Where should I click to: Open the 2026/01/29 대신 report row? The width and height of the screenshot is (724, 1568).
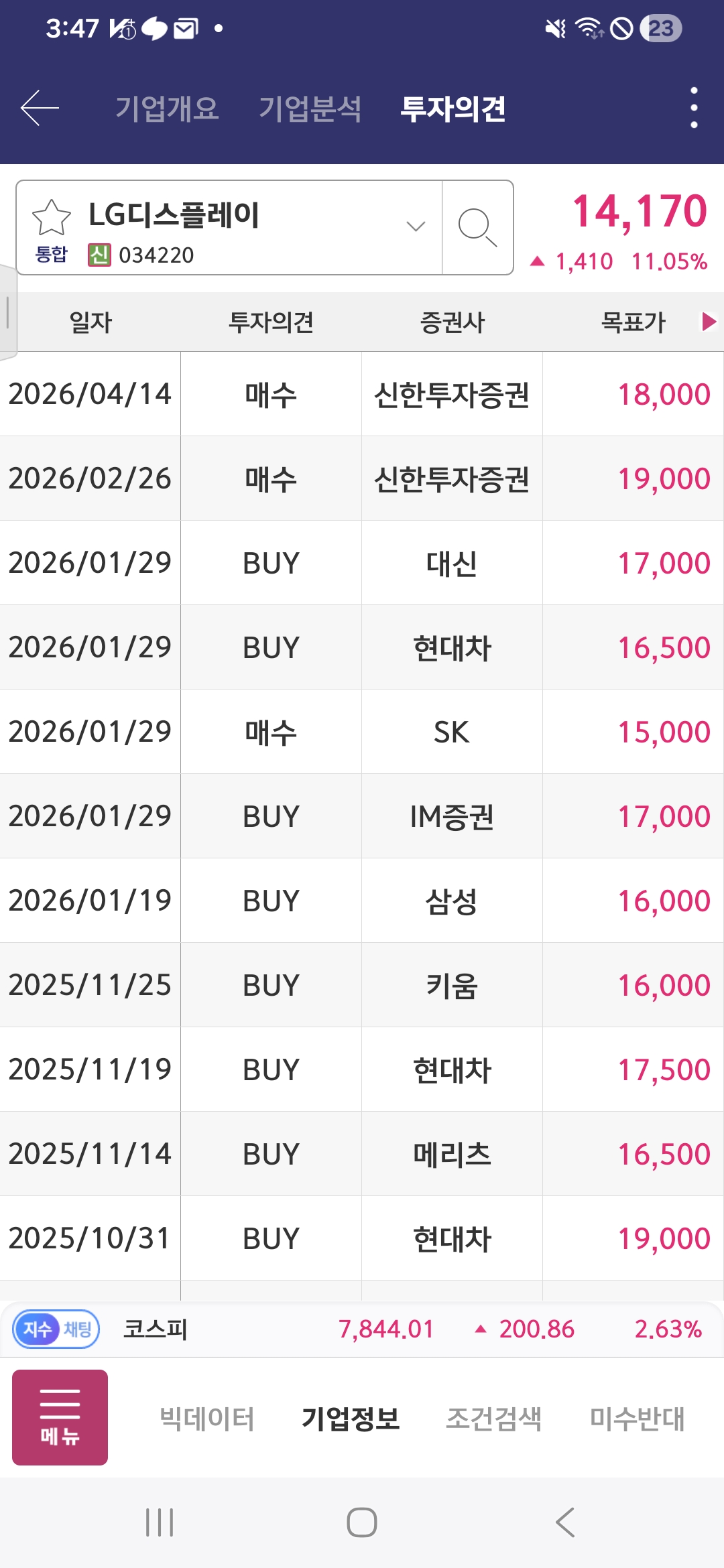(x=362, y=563)
